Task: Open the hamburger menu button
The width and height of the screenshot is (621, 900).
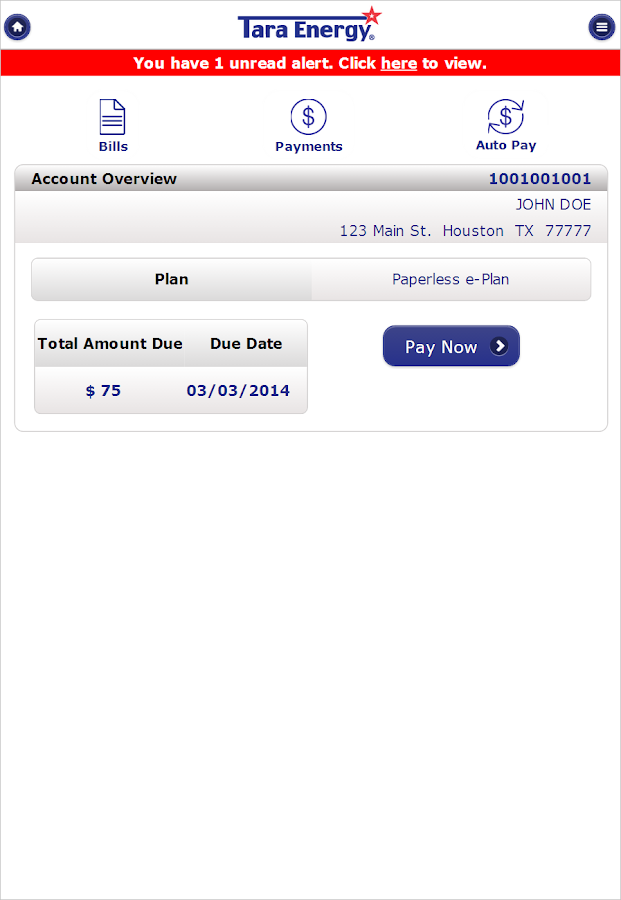Action: 601,27
